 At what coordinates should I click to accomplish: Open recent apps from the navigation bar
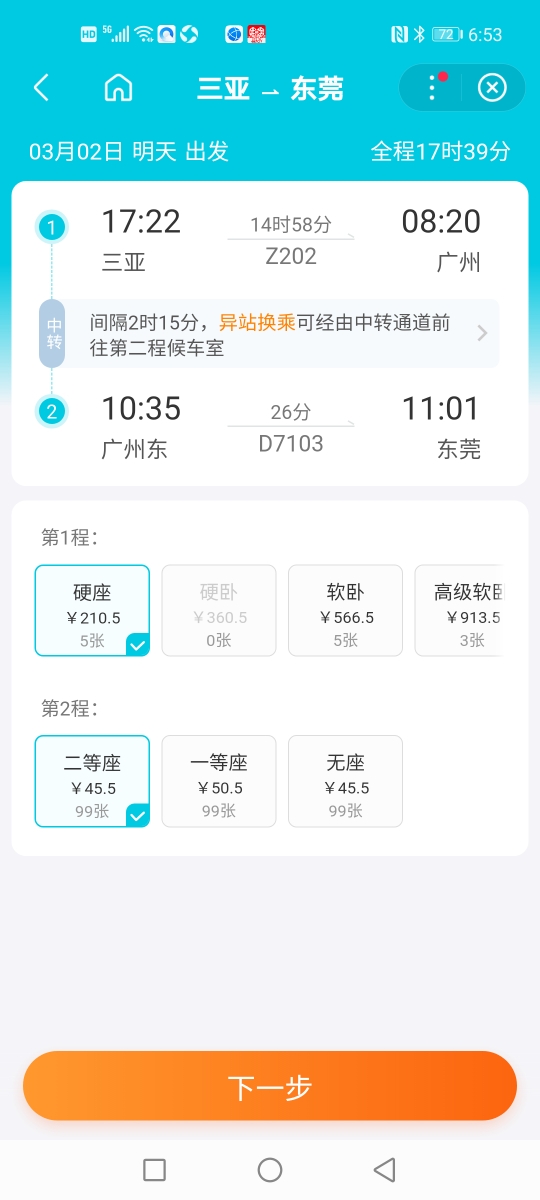[x=154, y=1169]
